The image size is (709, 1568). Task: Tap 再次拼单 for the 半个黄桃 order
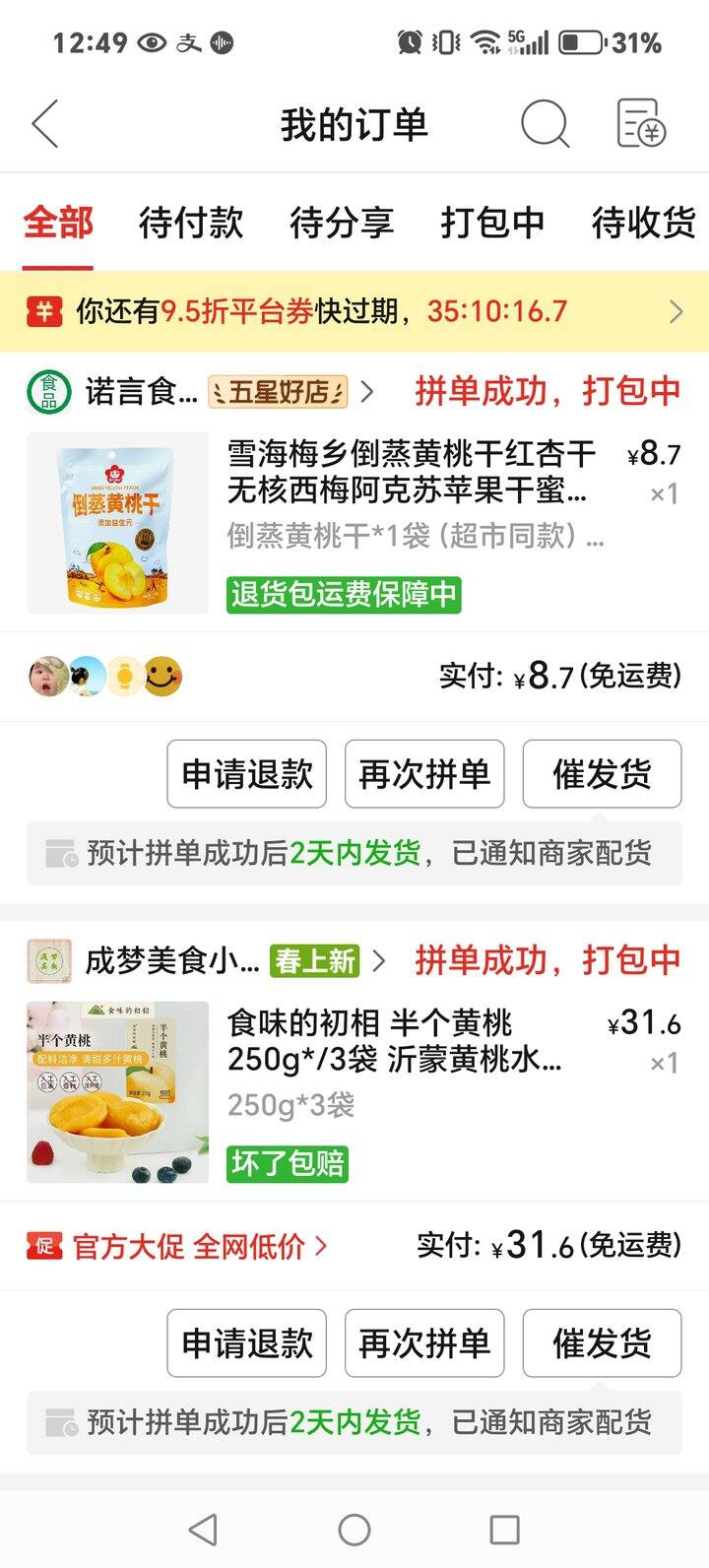(x=424, y=1343)
